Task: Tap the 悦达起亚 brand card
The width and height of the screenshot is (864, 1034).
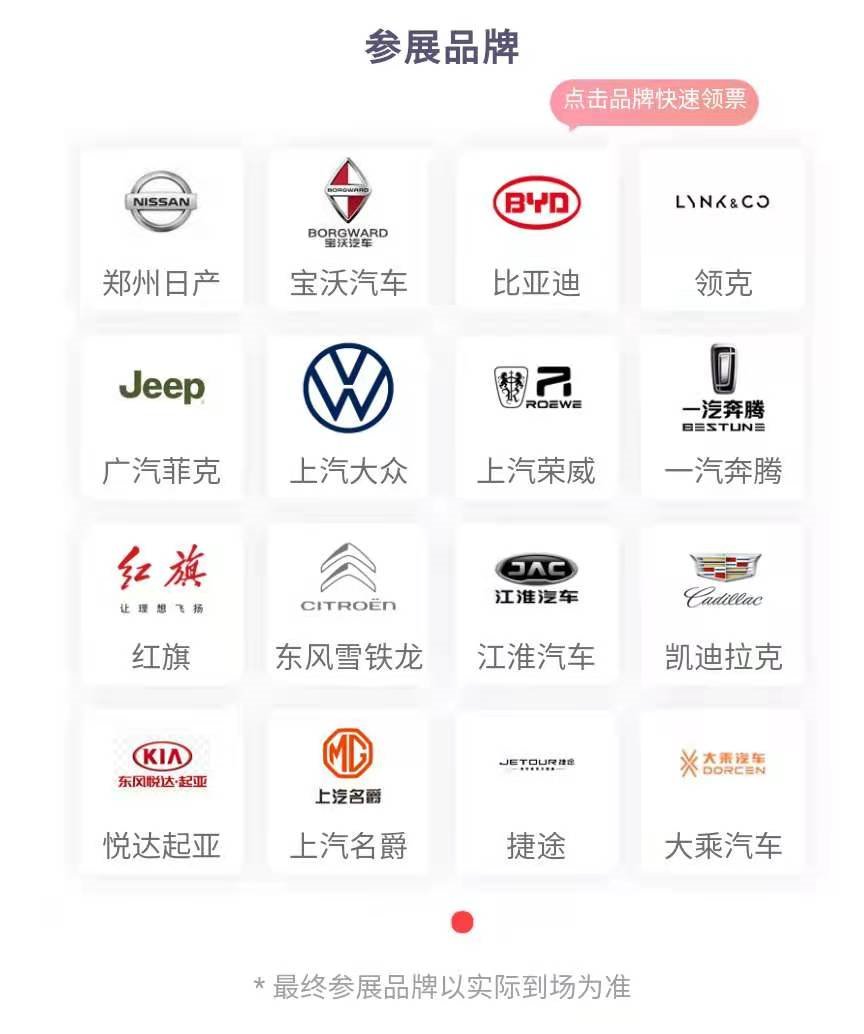Action: point(161,793)
